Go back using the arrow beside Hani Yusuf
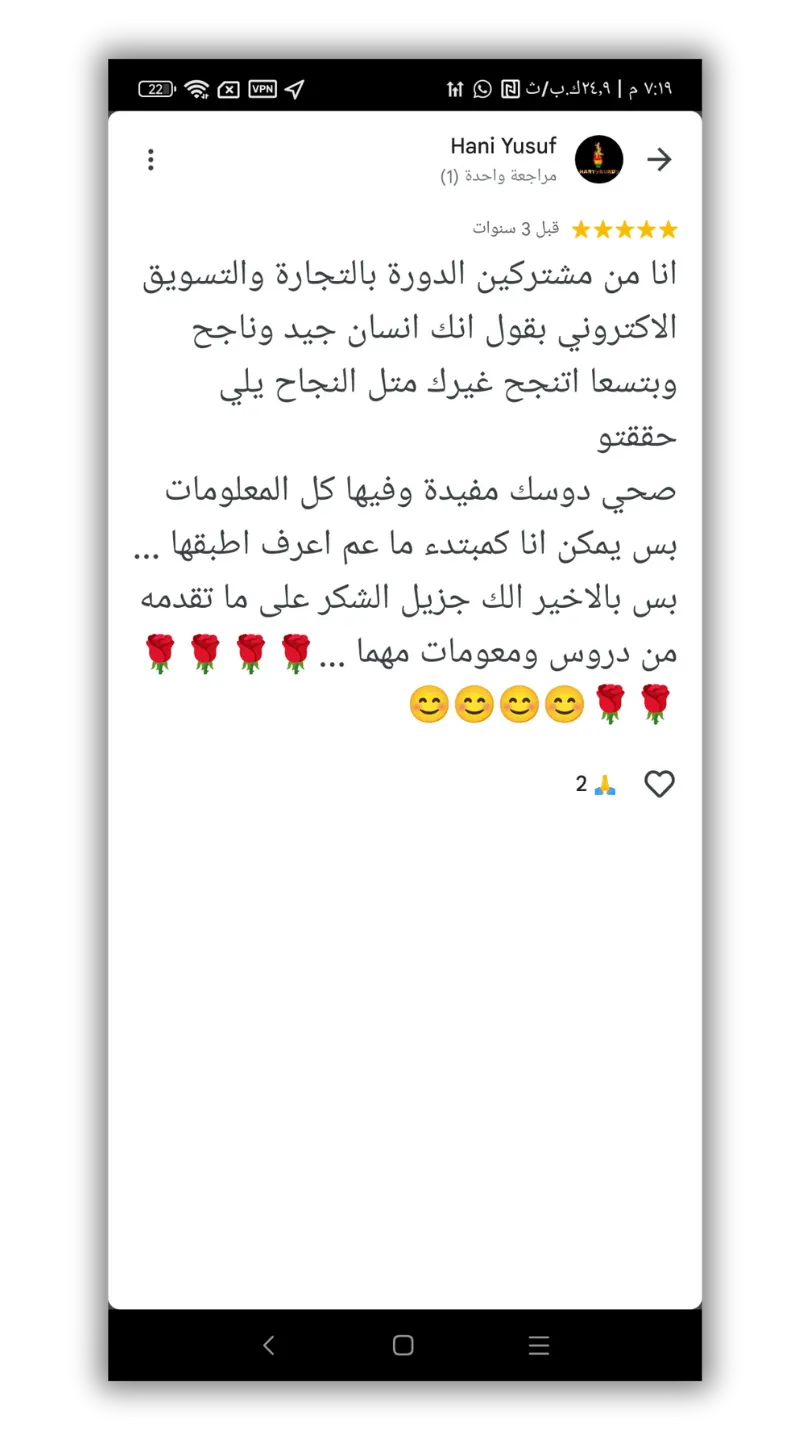 [659, 160]
